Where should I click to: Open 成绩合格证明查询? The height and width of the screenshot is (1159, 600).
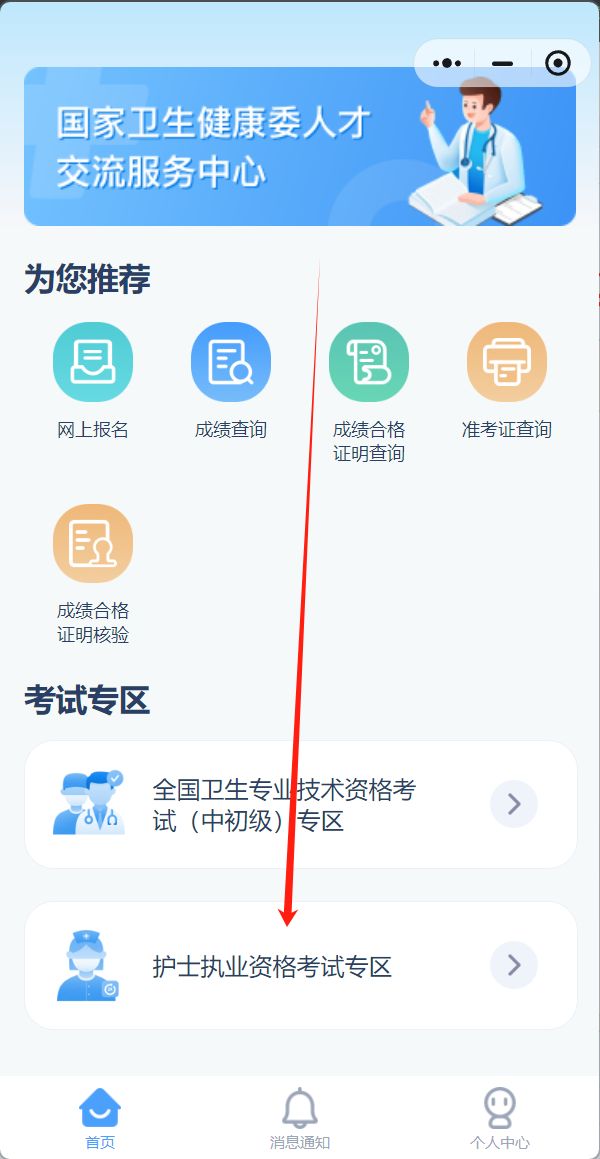(369, 392)
